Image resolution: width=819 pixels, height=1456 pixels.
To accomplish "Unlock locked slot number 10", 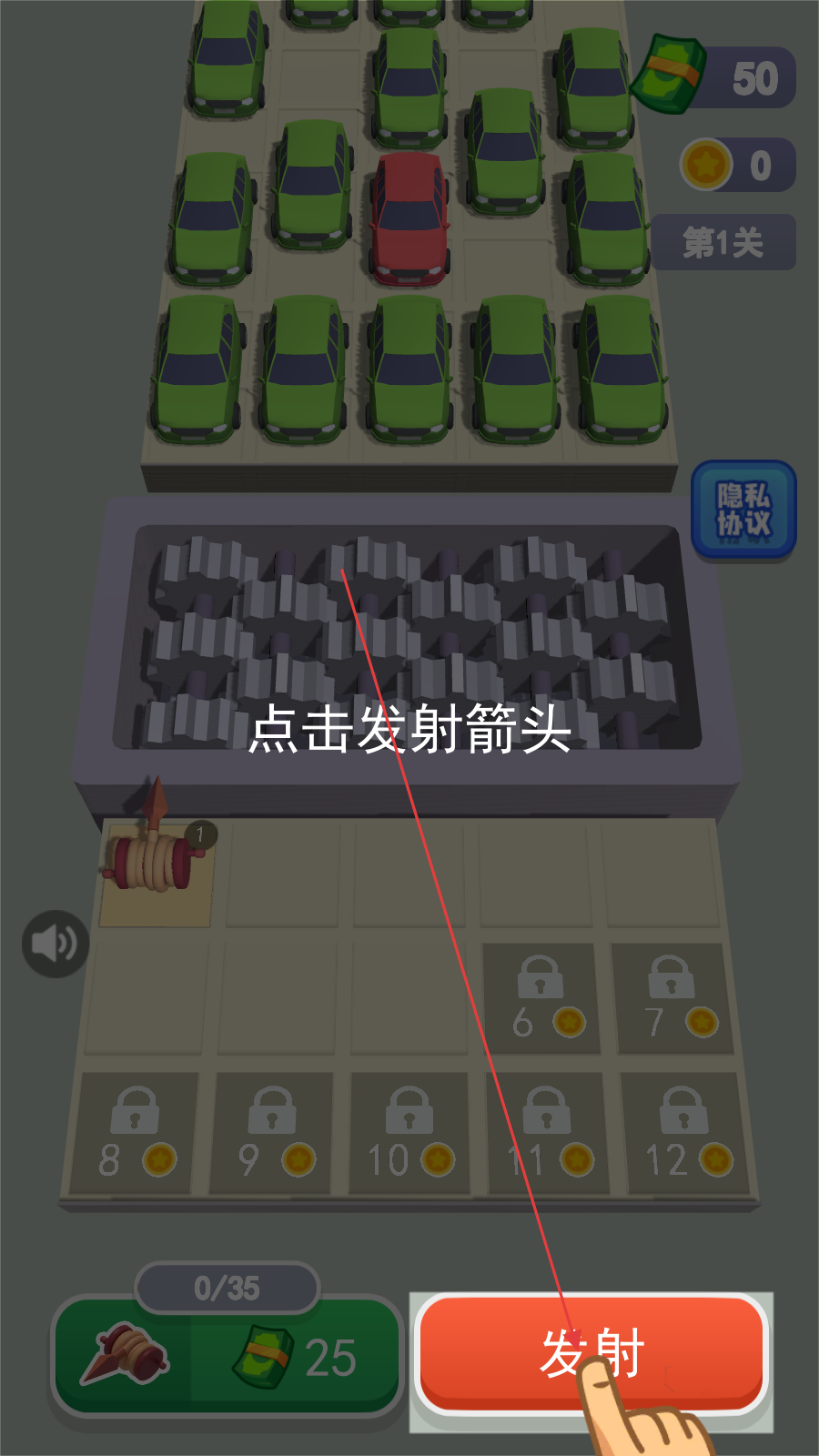I will [409, 1133].
